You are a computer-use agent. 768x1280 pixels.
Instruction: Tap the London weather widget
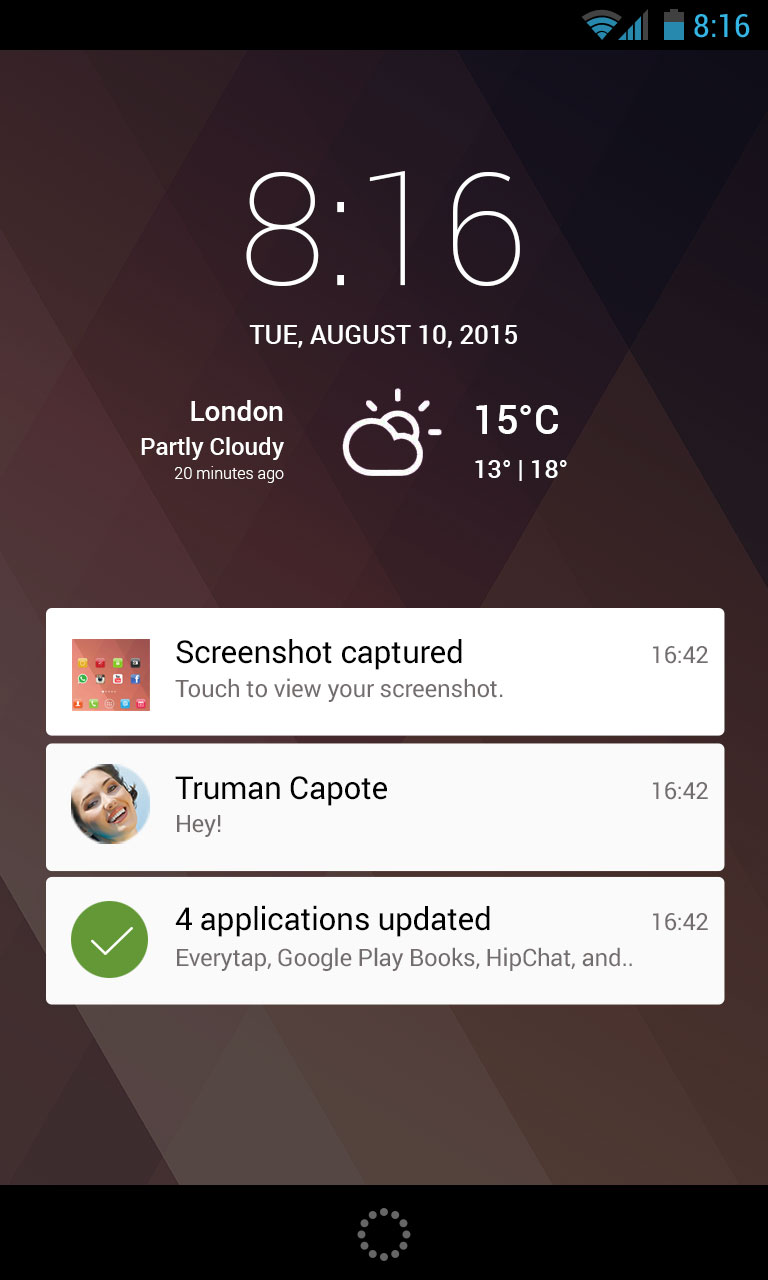[x=384, y=440]
